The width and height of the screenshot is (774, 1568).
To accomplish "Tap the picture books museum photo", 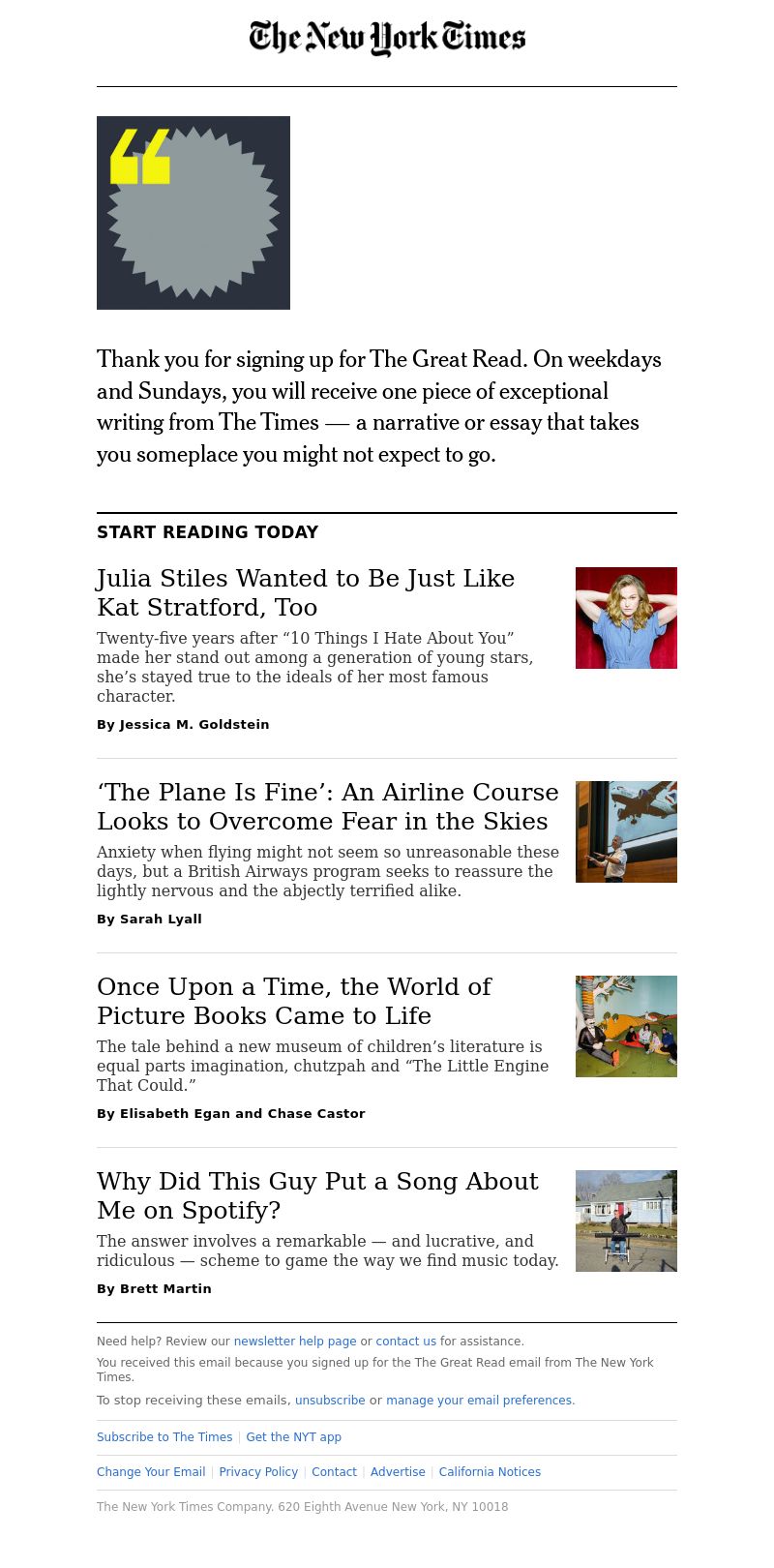I will coord(626,1026).
